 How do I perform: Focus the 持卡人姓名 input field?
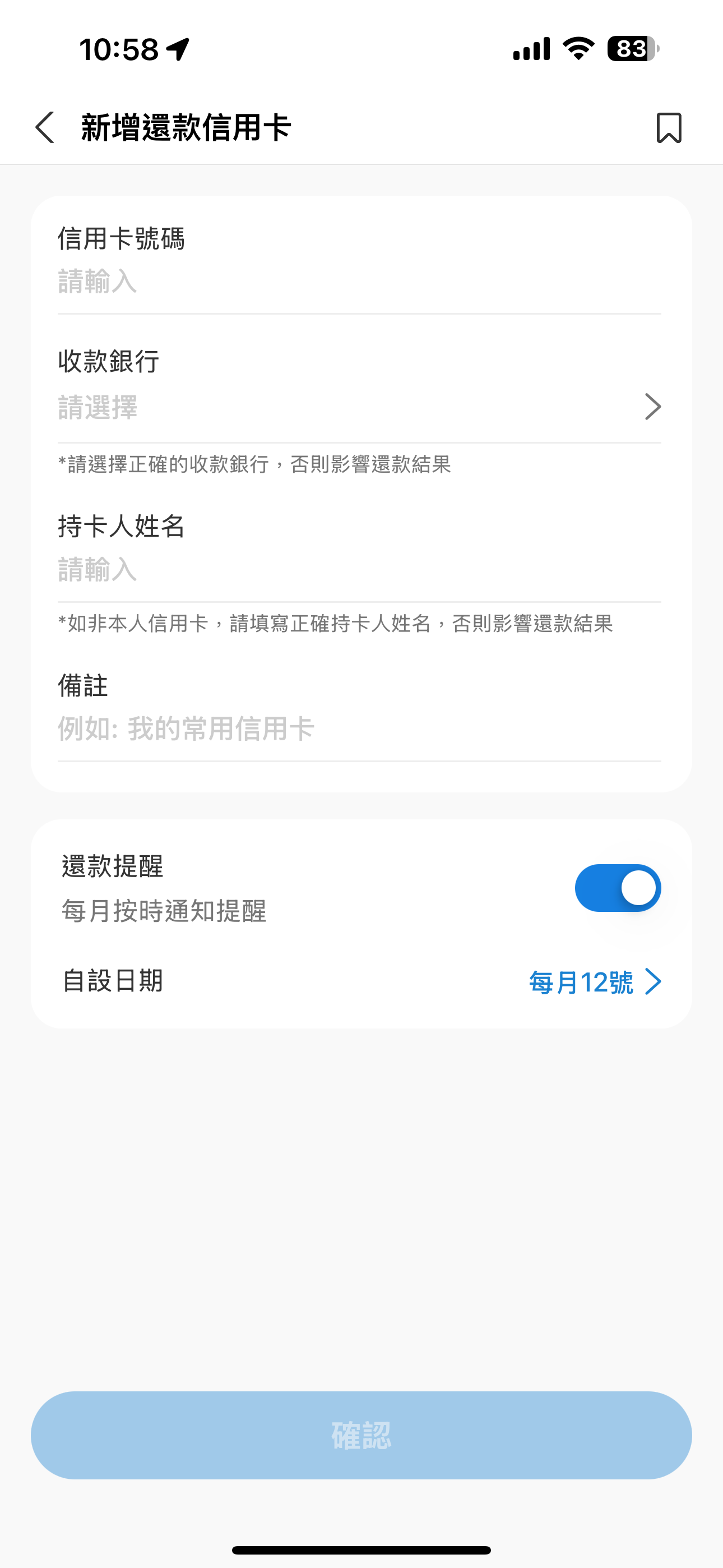pos(359,570)
